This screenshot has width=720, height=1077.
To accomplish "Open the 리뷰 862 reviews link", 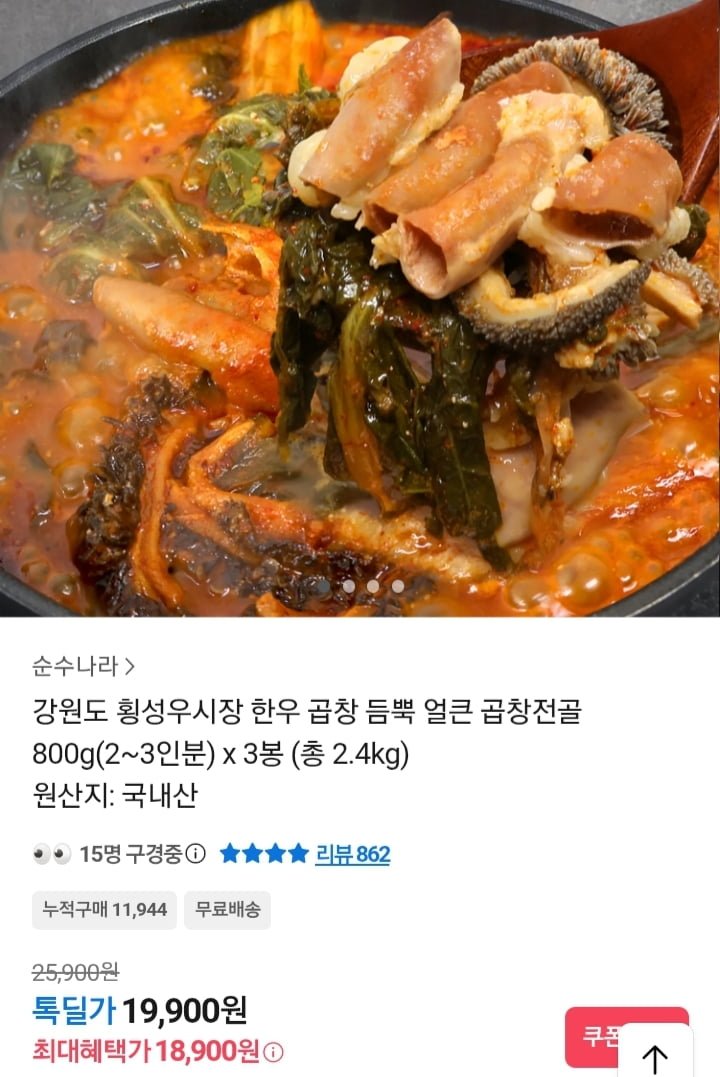I will 352,854.
